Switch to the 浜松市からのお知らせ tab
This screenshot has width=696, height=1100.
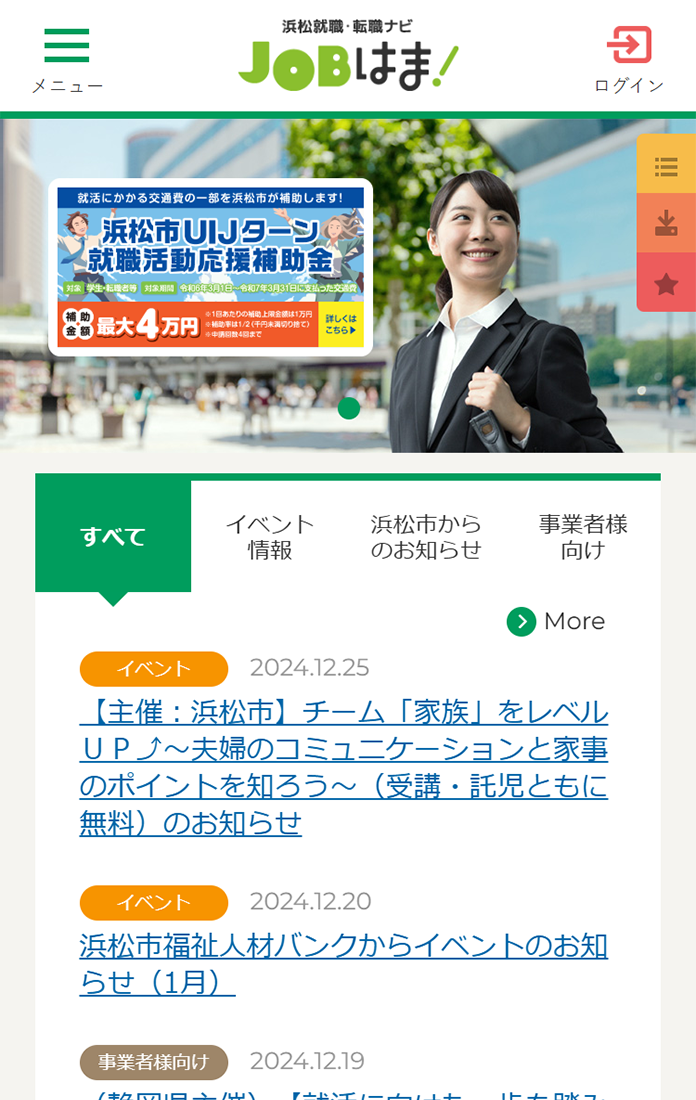(x=426, y=537)
